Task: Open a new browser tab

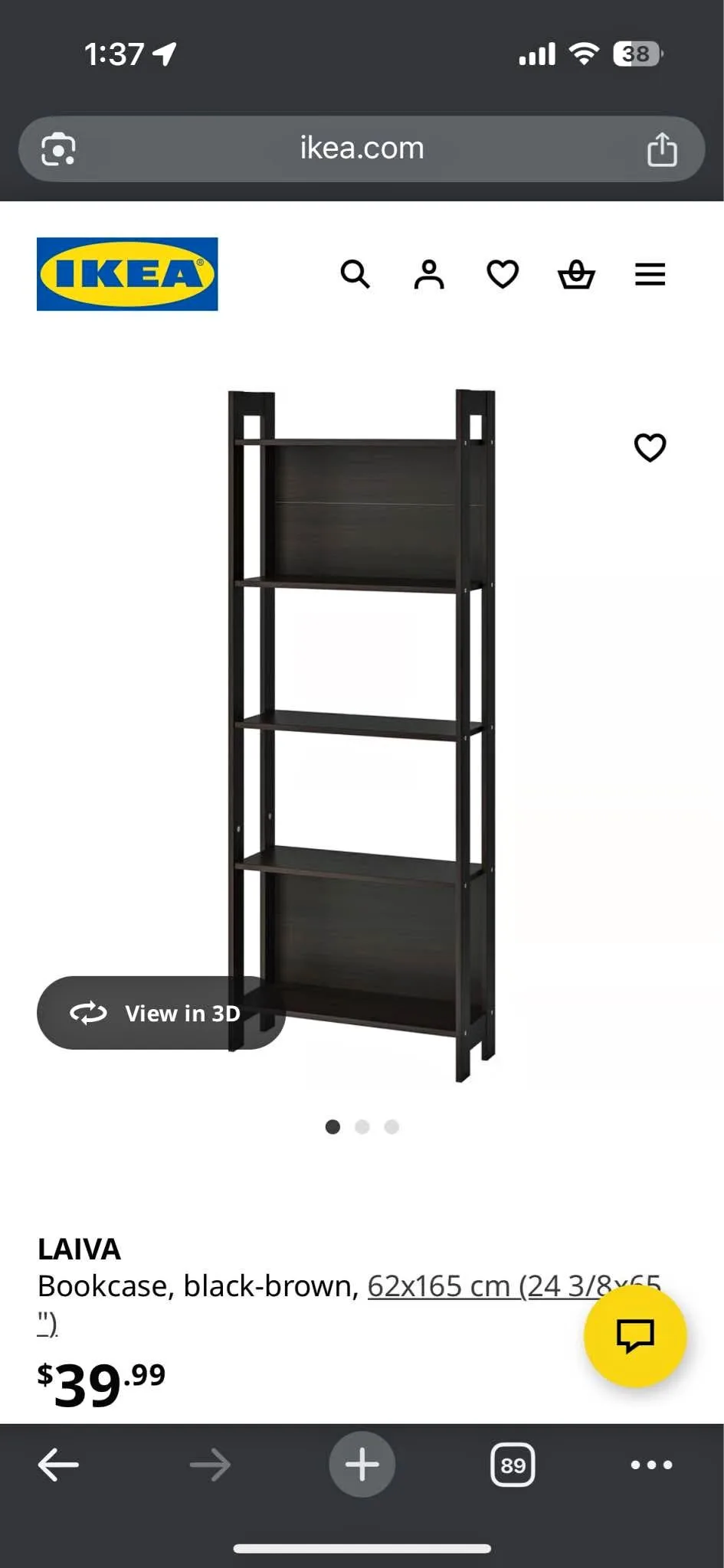Action: click(x=362, y=1465)
